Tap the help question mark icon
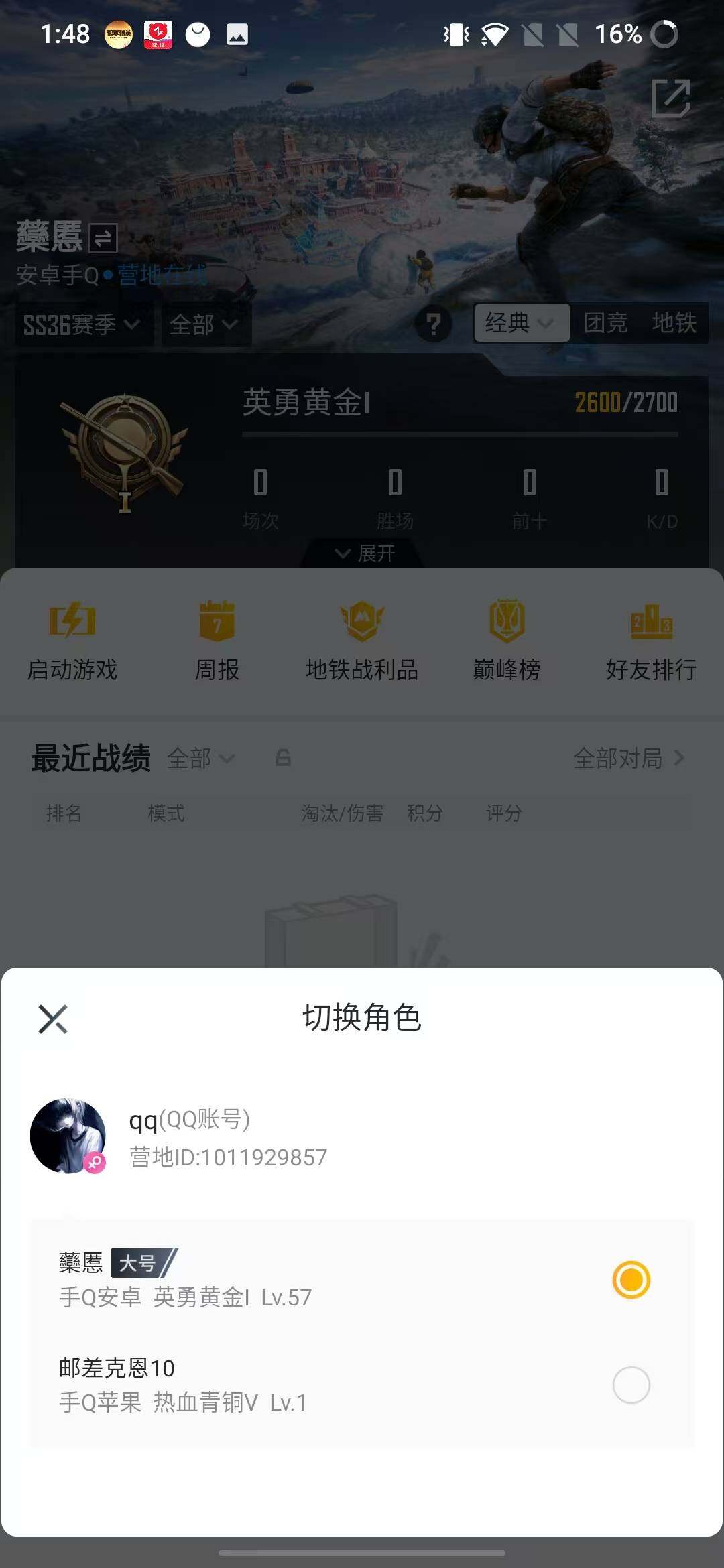Screen dimensions: 724x1568 point(433,322)
